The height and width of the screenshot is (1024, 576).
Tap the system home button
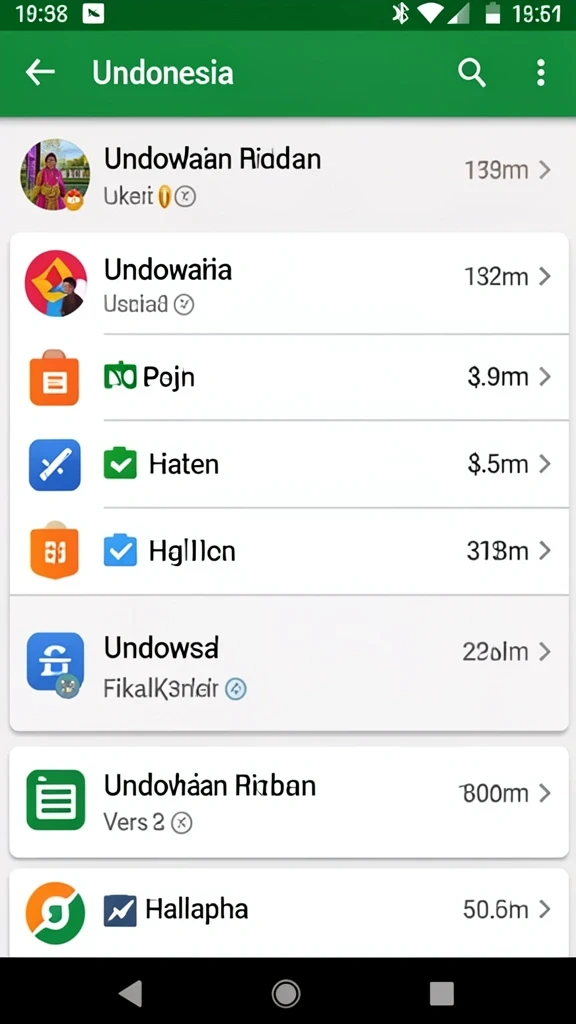pos(286,993)
